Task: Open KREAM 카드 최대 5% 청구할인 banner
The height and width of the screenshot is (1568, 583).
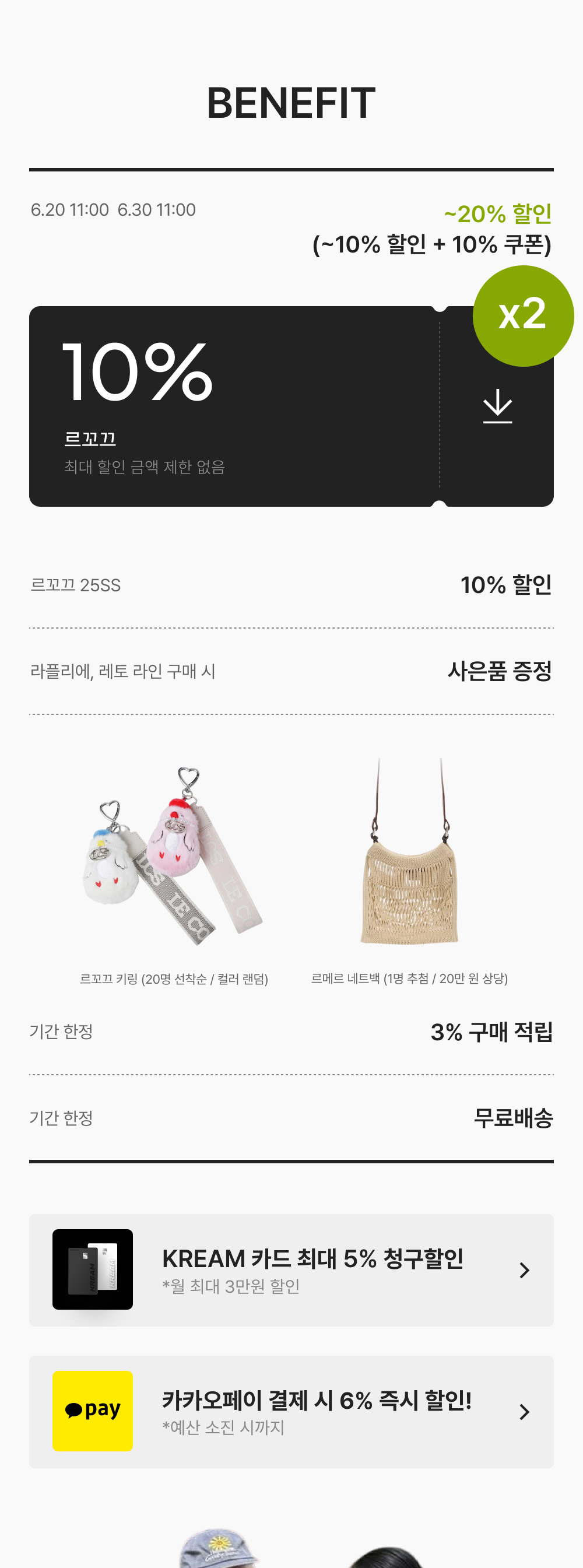Action: click(291, 1270)
